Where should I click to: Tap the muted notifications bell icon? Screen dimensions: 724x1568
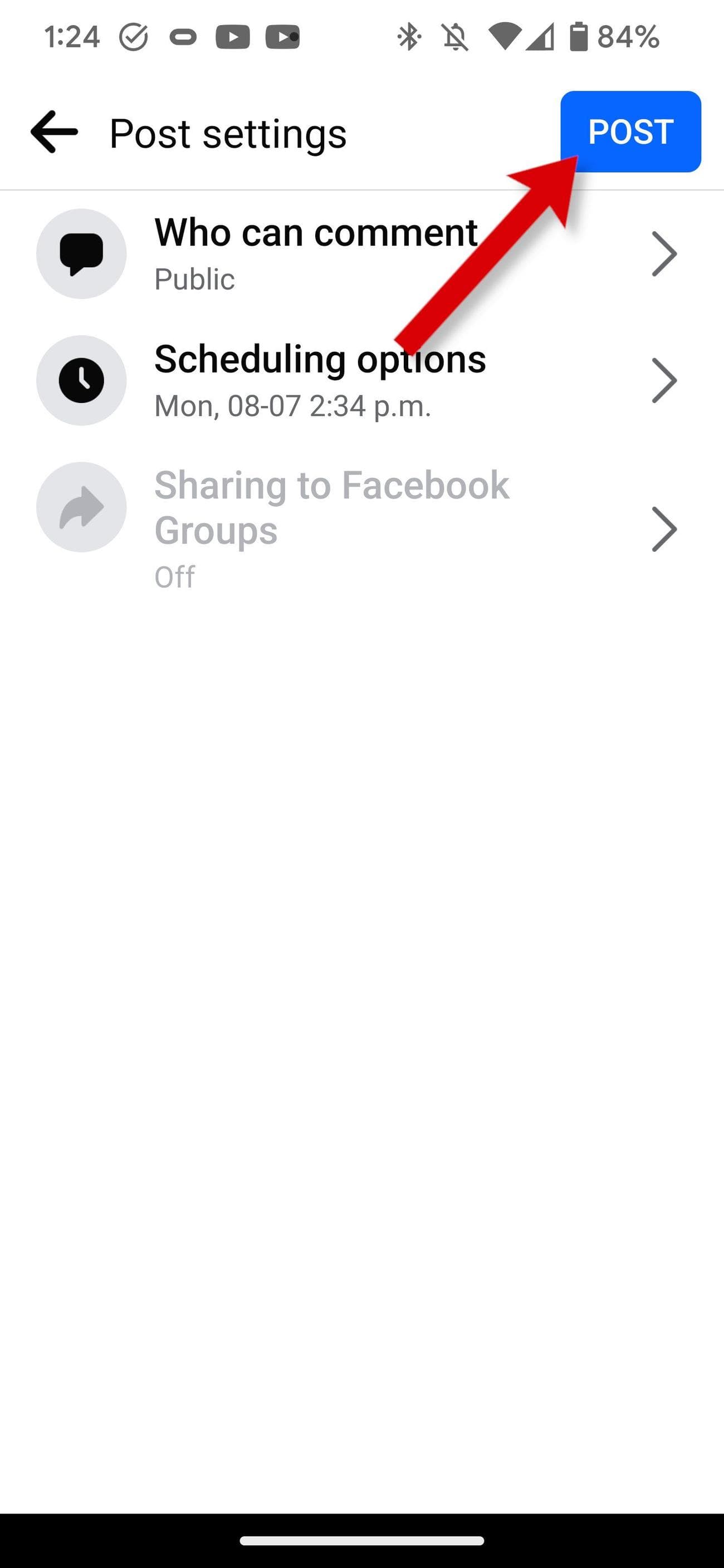pos(456,37)
